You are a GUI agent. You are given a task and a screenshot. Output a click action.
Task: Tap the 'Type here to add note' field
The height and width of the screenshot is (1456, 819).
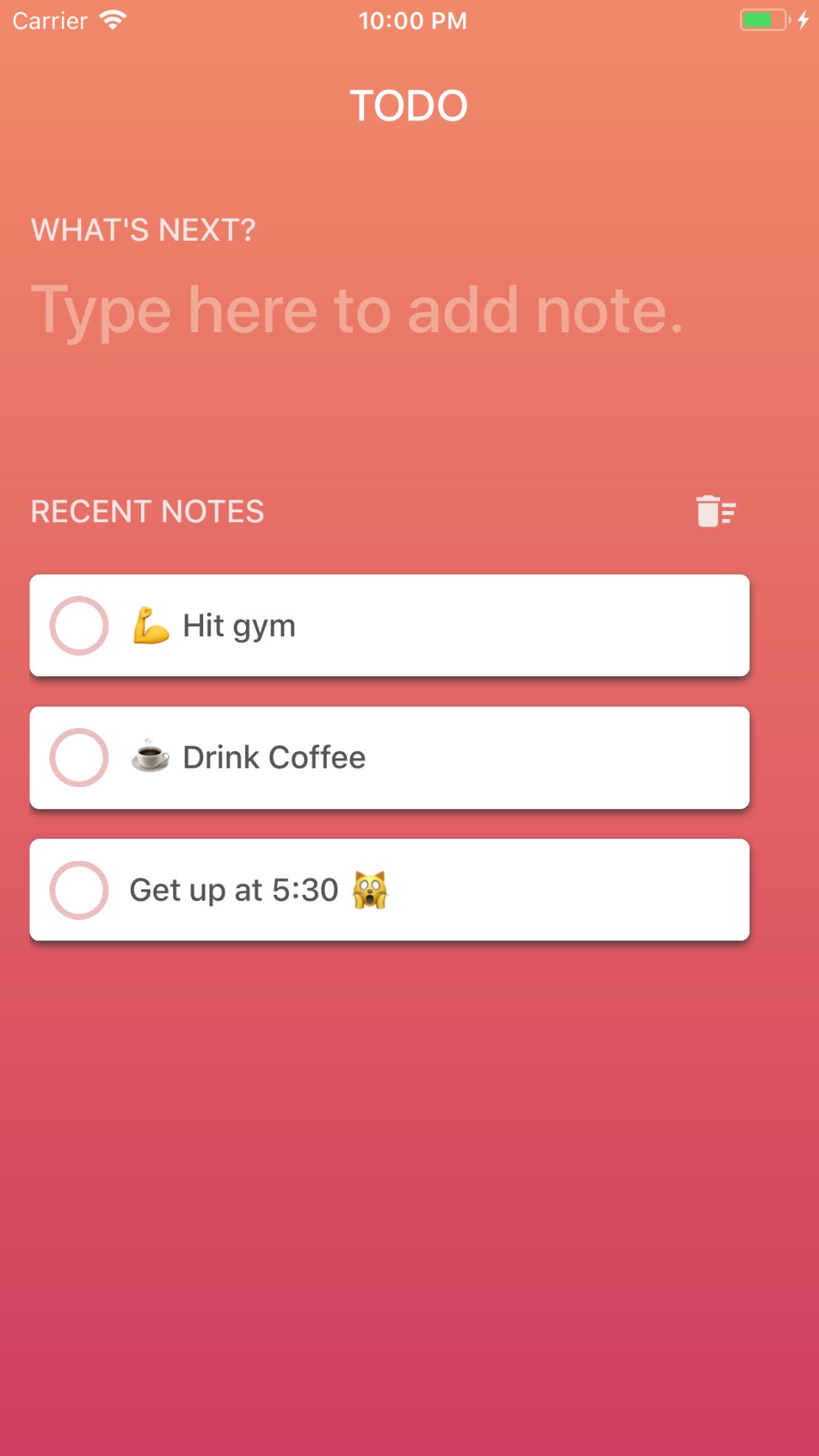357,310
